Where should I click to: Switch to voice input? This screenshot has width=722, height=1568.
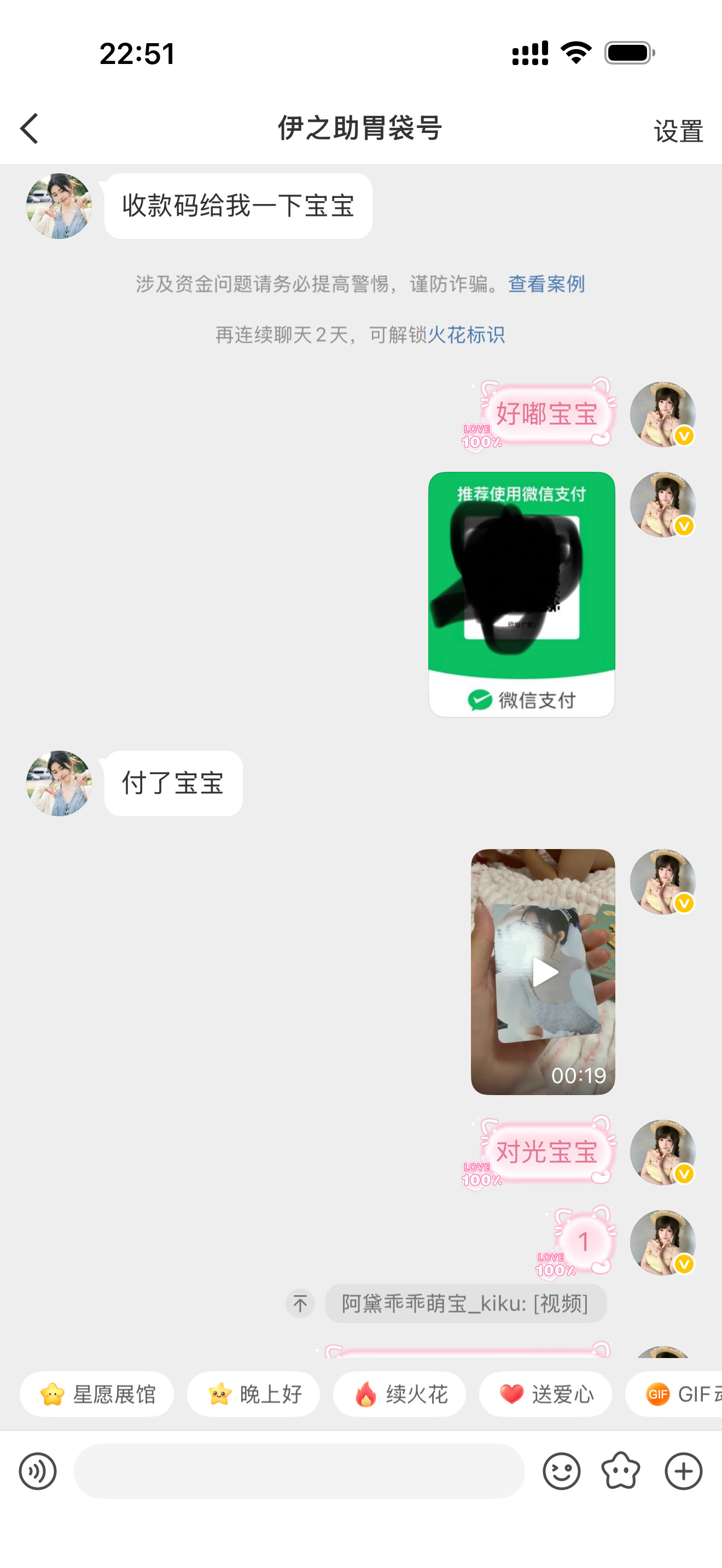tap(38, 1471)
